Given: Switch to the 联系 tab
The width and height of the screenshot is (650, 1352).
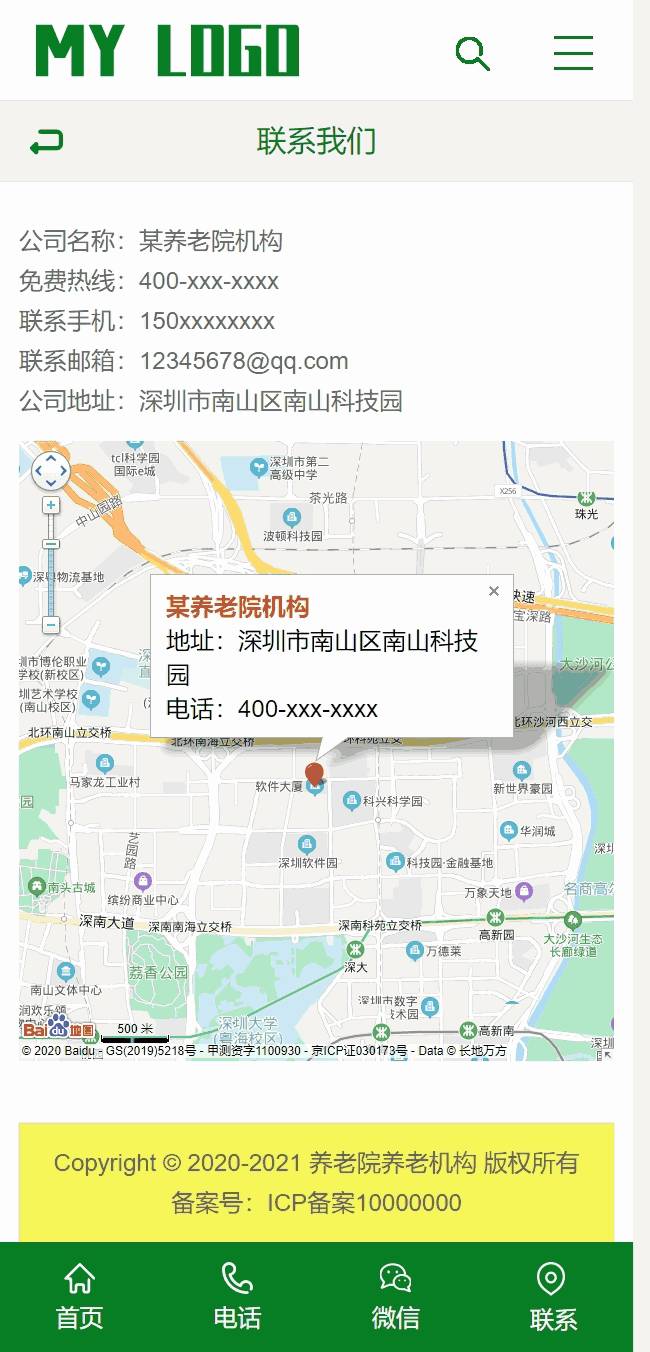Looking at the screenshot, I should [553, 1297].
